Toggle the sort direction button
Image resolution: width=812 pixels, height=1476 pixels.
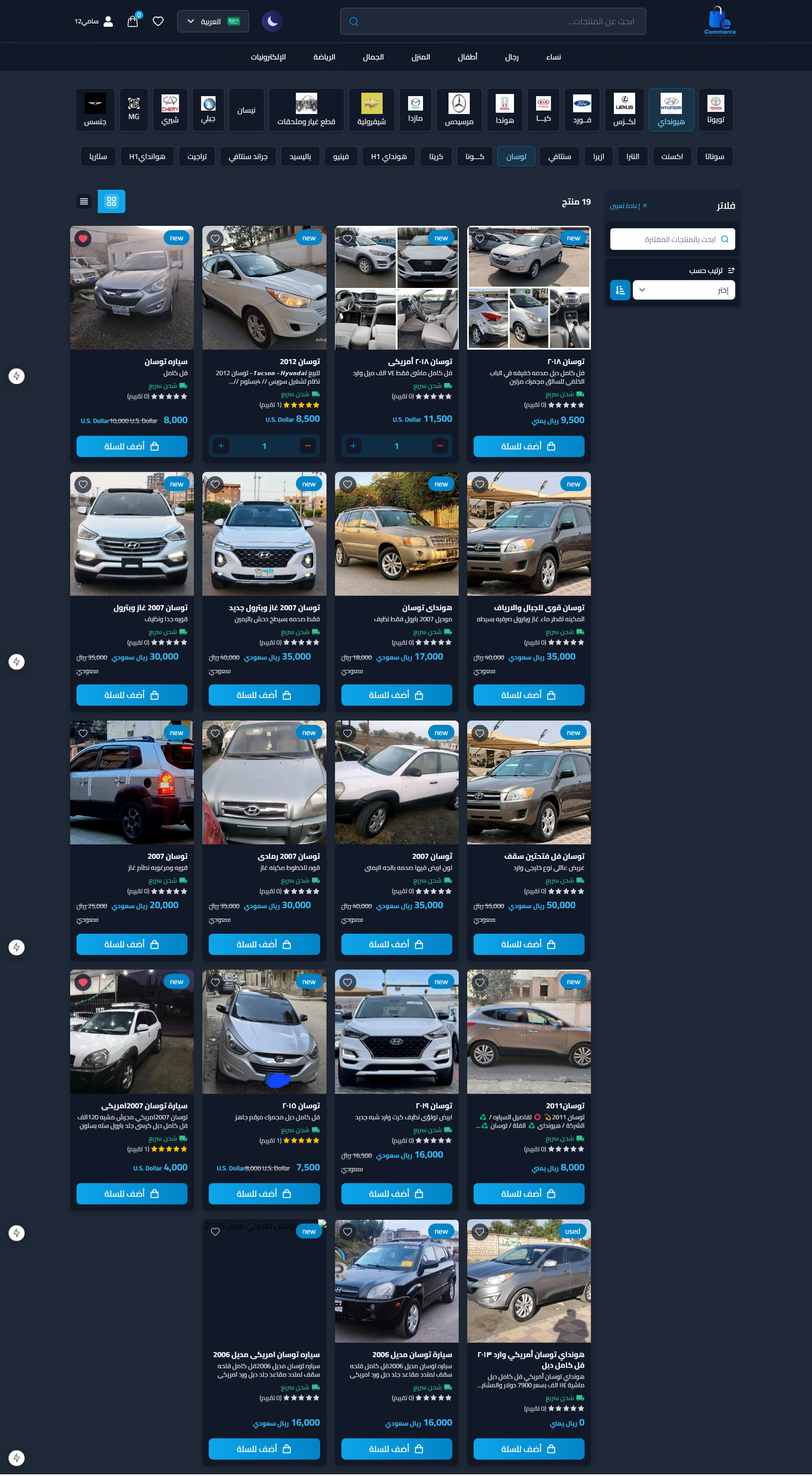click(x=620, y=290)
